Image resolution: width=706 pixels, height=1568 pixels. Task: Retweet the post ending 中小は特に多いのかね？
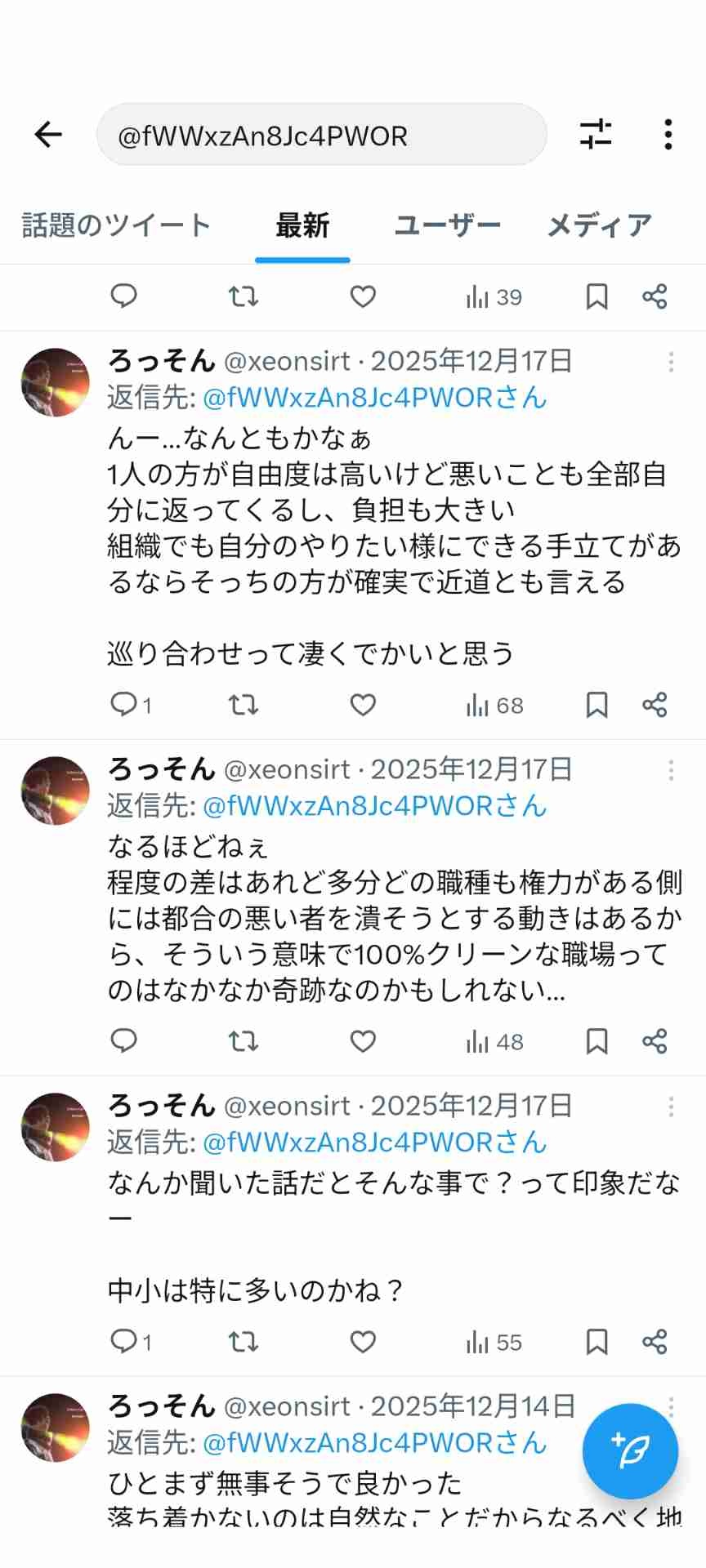coord(243,1342)
